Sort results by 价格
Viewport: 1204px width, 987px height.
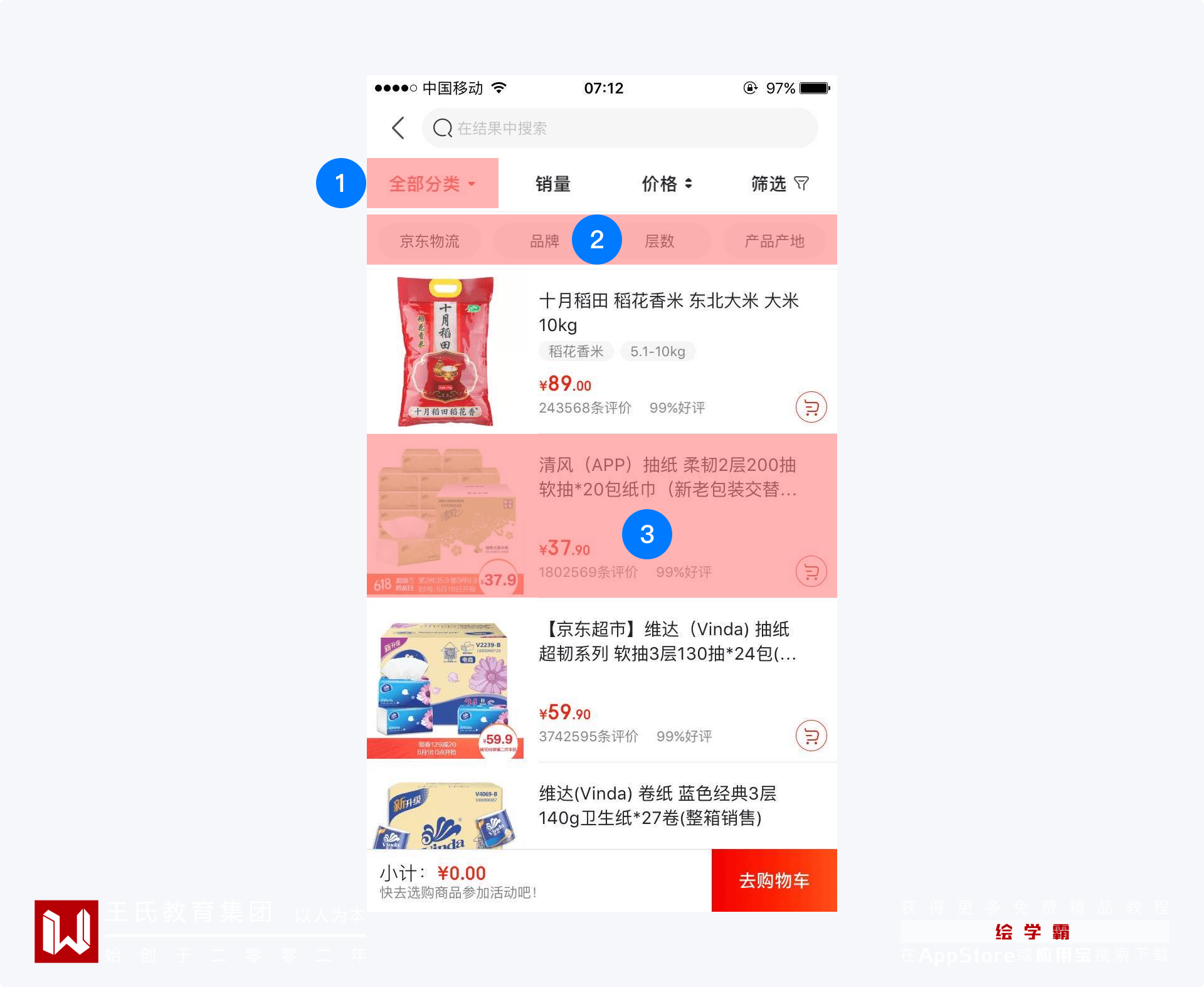(666, 184)
